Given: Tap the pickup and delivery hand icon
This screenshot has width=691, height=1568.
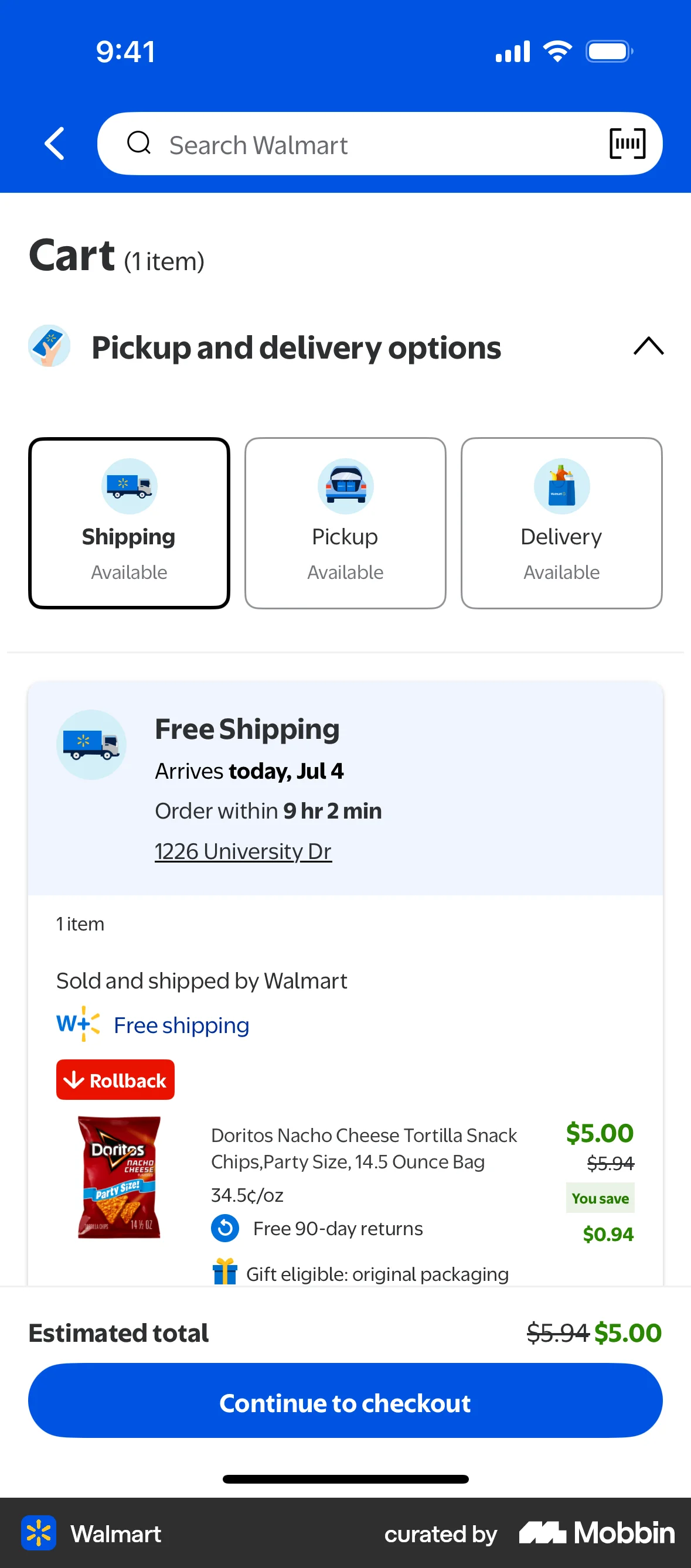Looking at the screenshot, I should pos(50,346).
